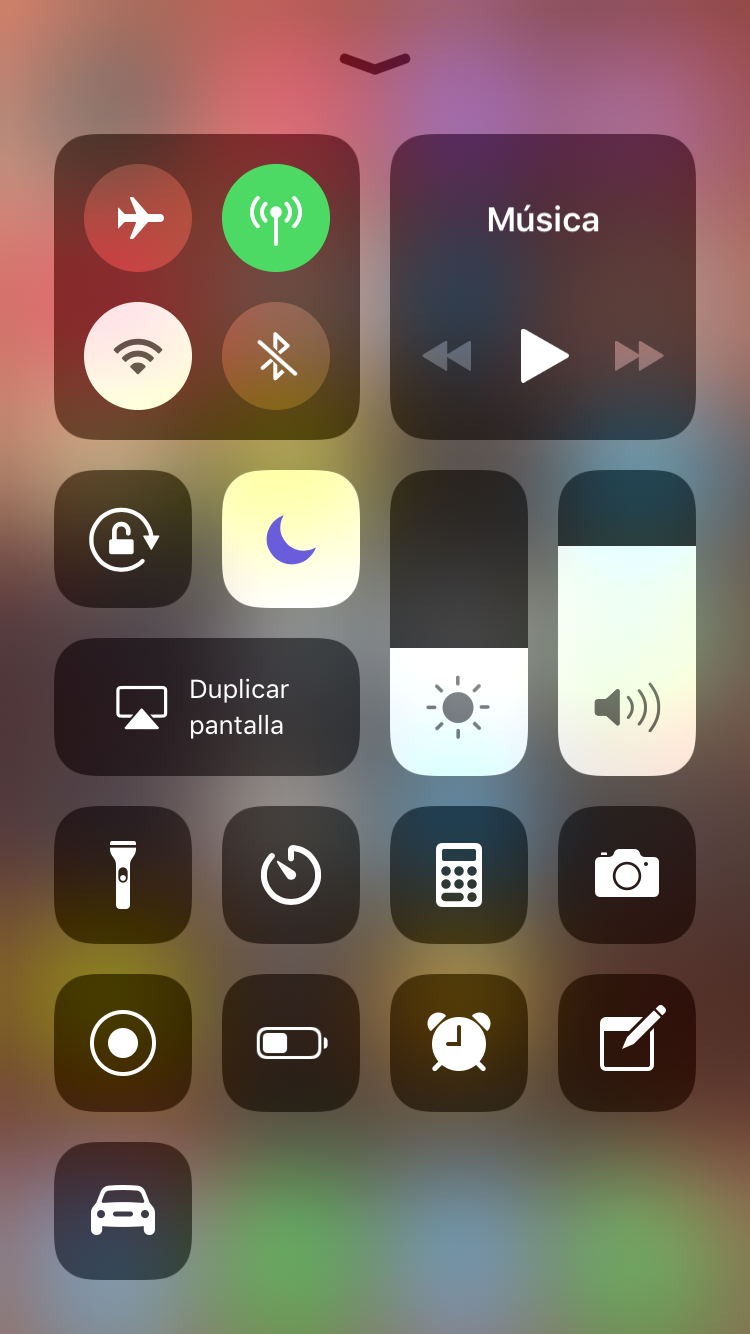Toggle Wi-Fi off
This screenshot has height=1334, width=750.
click(x=138, y=356)
